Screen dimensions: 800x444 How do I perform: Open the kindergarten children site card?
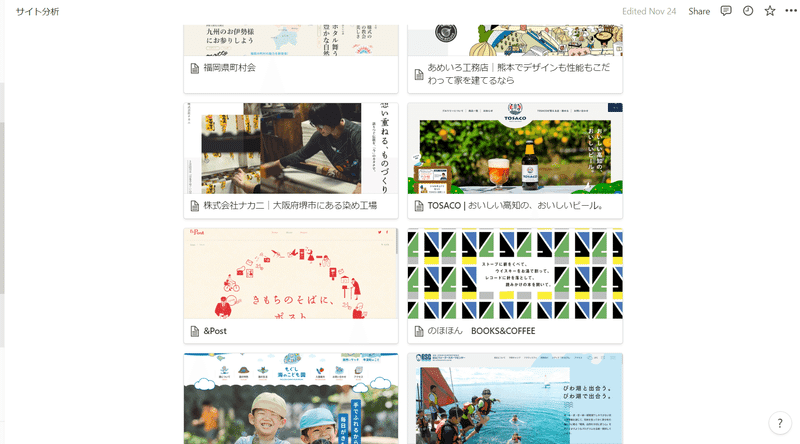[290, 400]
